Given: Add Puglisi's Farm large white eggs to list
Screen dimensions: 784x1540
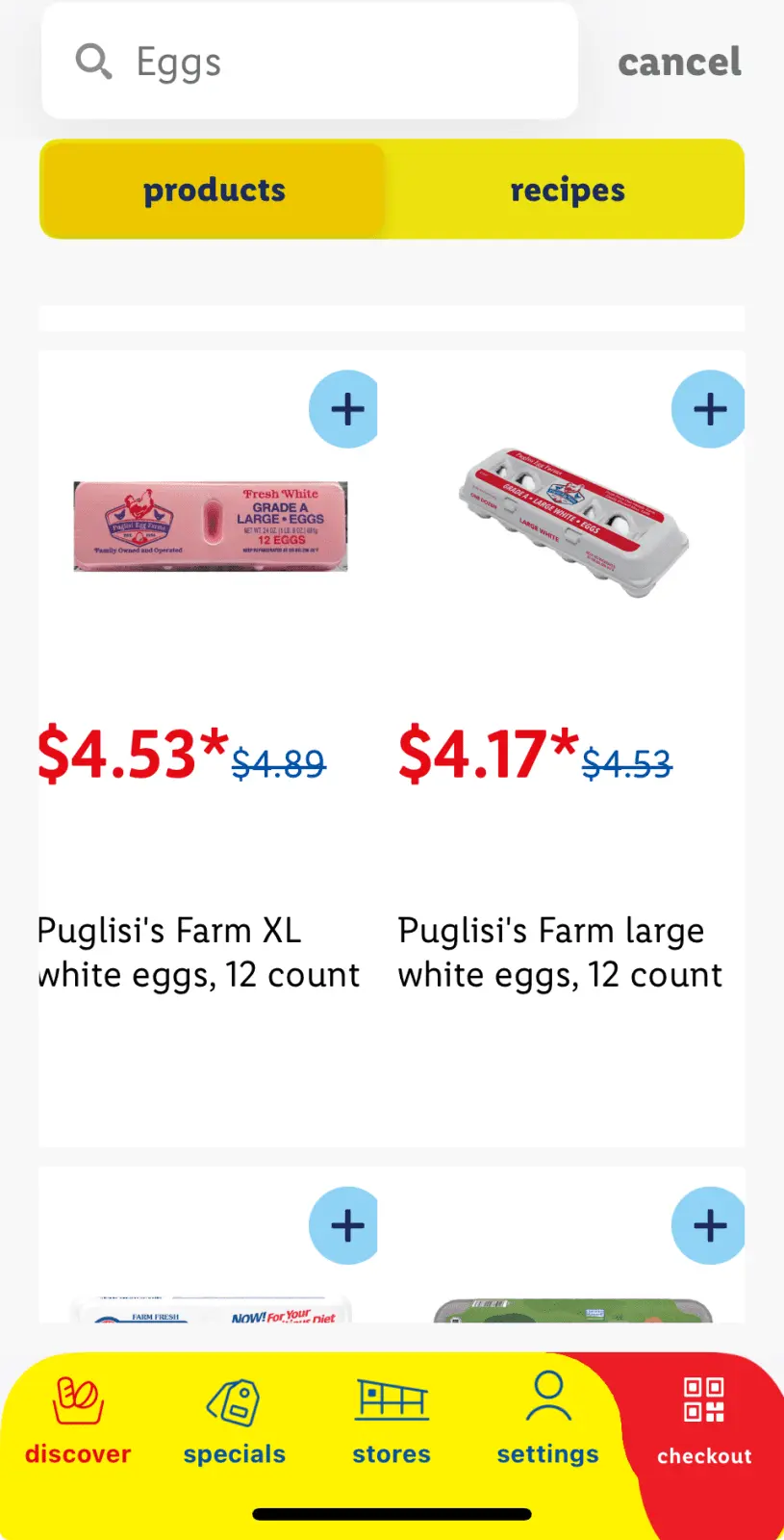Looking at the screenshot, I should (709, 409).
